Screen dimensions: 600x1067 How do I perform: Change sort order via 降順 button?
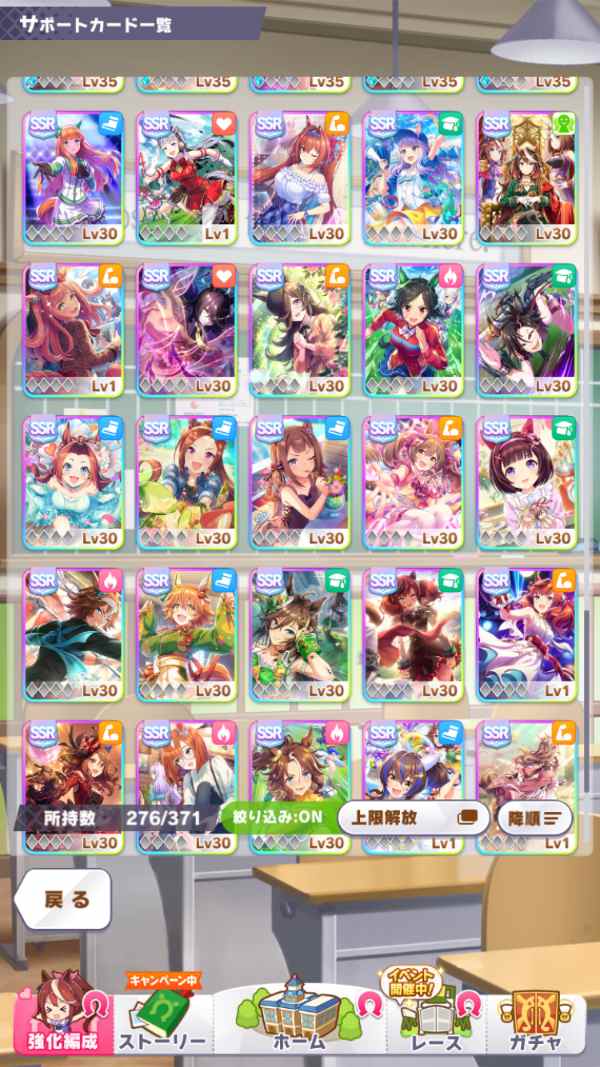coord(534,817)
